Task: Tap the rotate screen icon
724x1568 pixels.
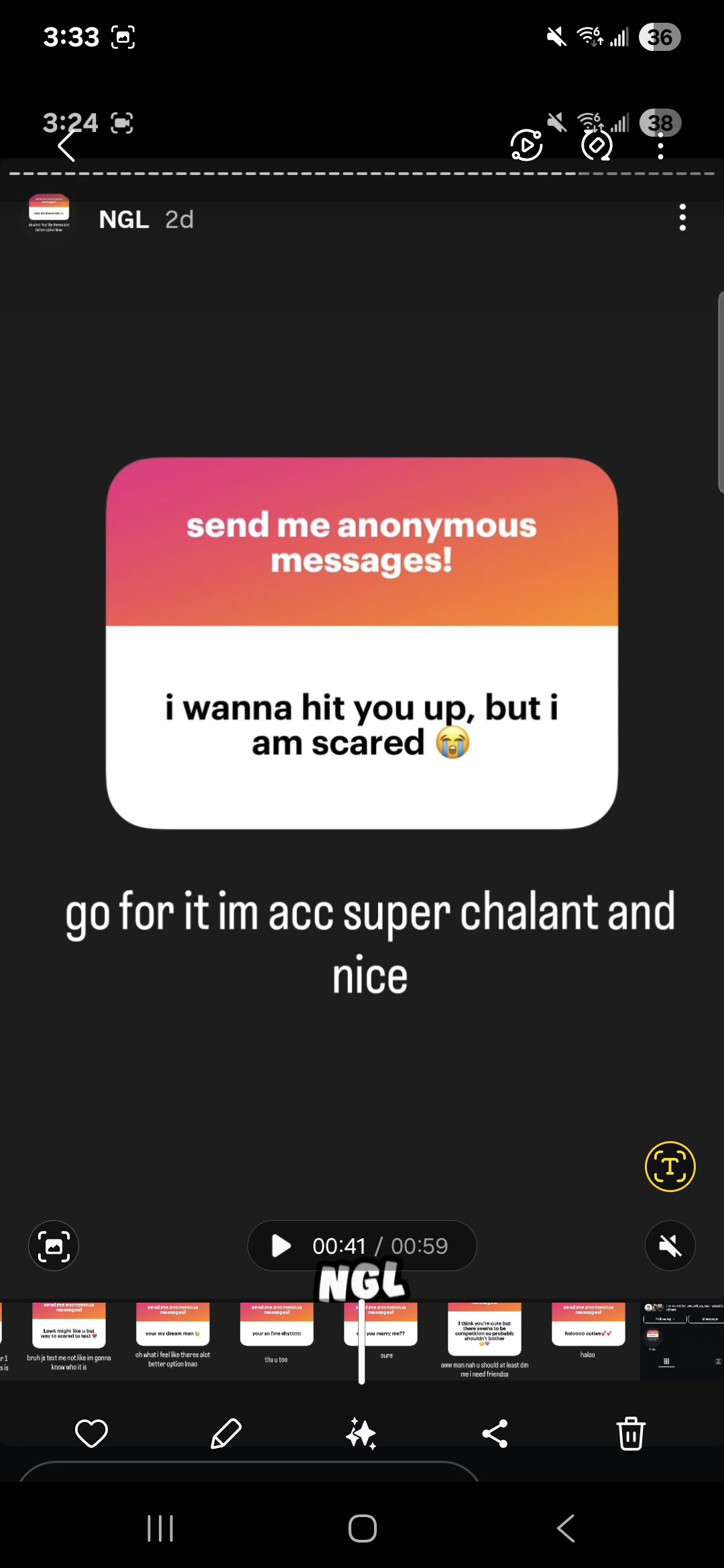Action: [597, 145]
